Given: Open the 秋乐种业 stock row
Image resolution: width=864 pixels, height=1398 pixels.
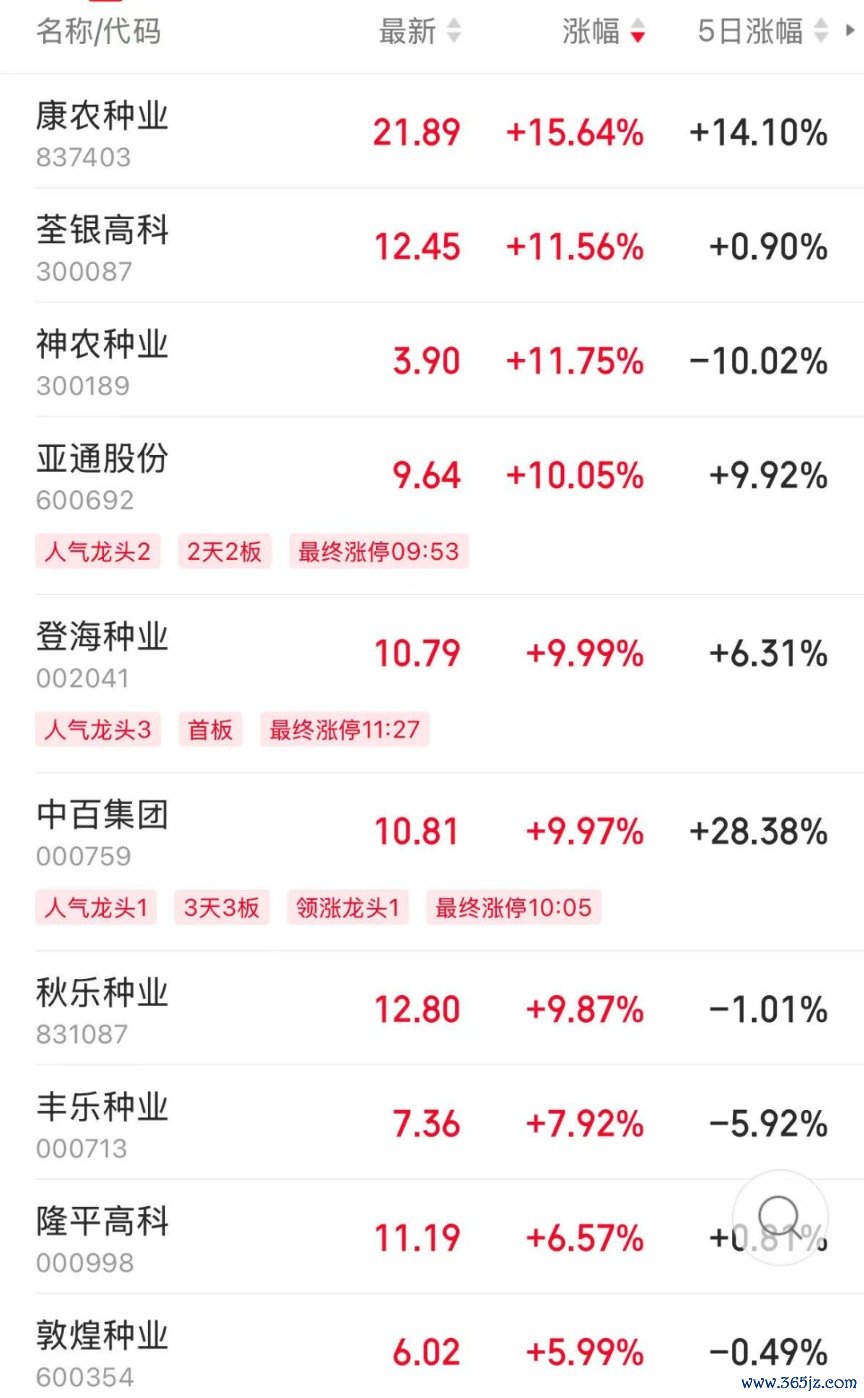Looking at the screenshot, I should tap(432, 1007).
